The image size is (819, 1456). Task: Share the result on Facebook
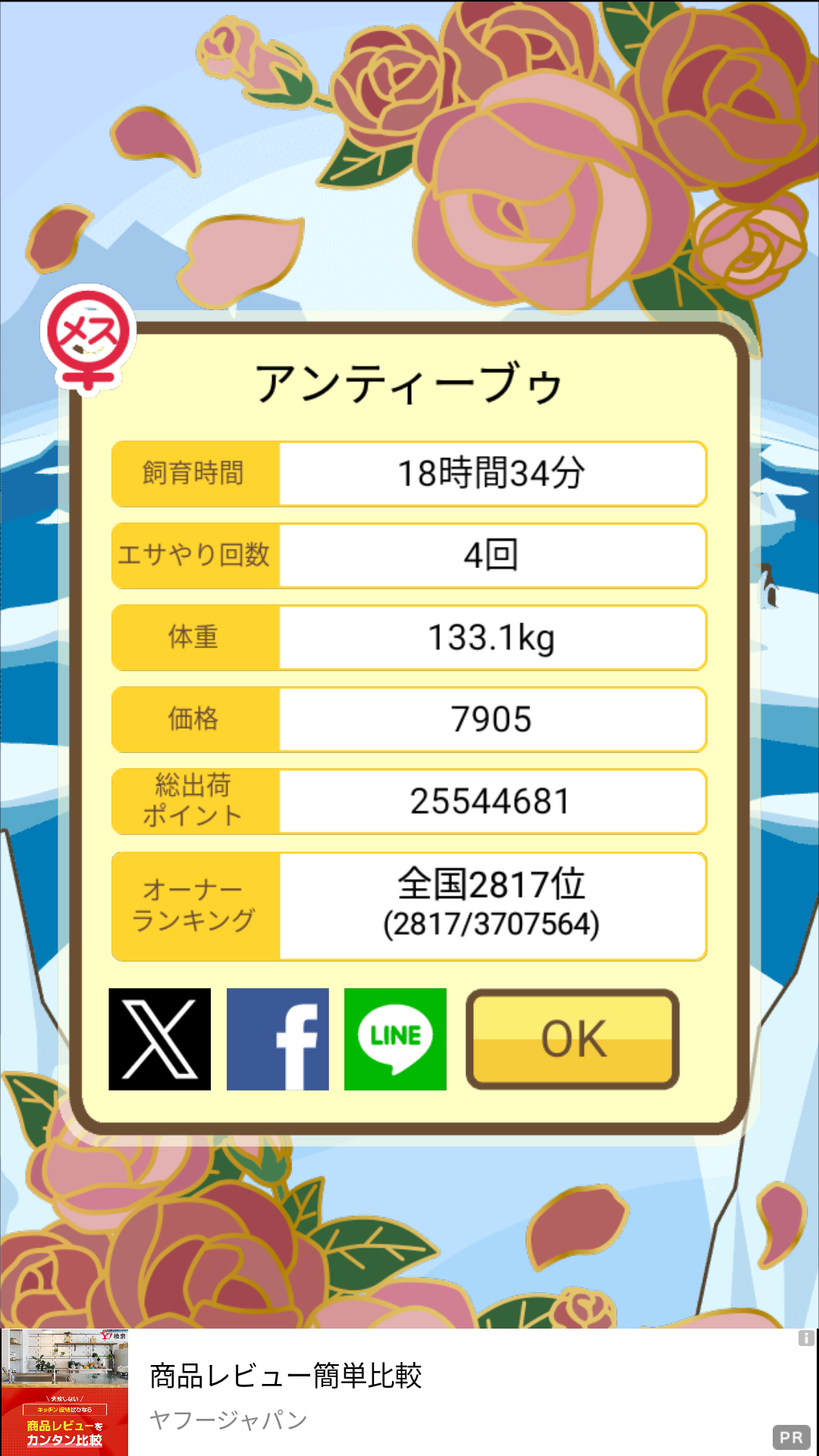click(278, 1039)
